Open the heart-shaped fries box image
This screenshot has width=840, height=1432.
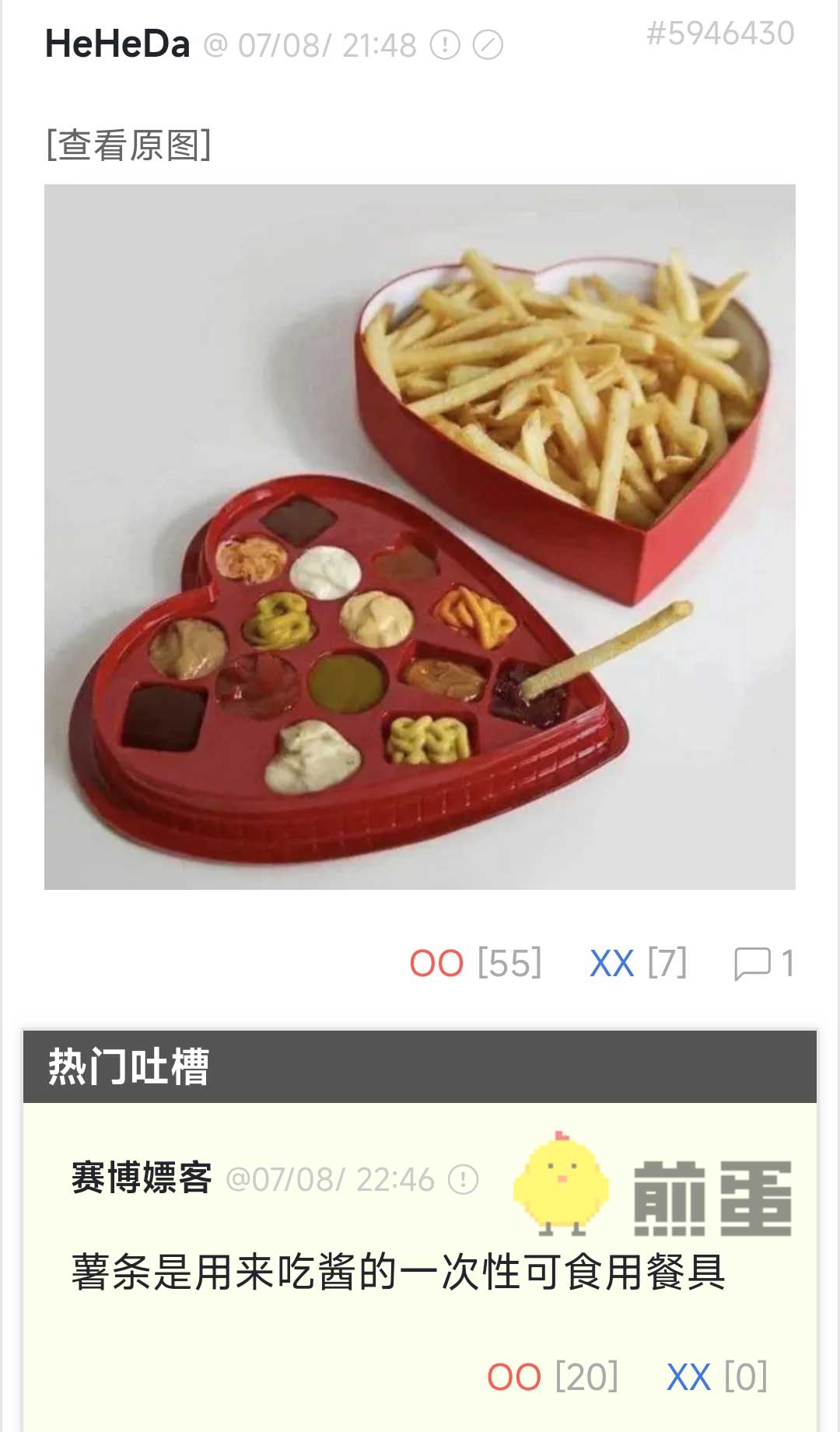tap(420, 537)
